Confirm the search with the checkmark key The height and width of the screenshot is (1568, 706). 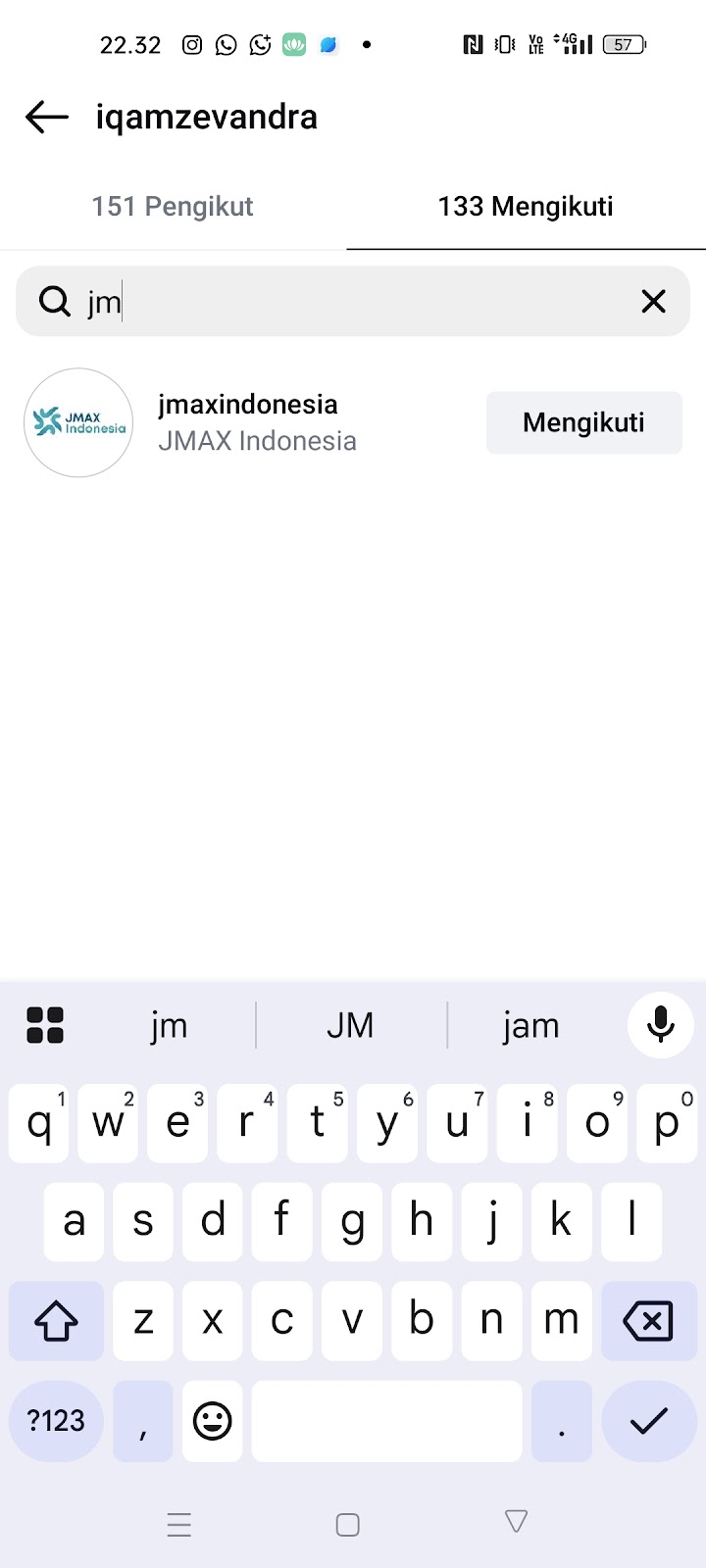647,1421
